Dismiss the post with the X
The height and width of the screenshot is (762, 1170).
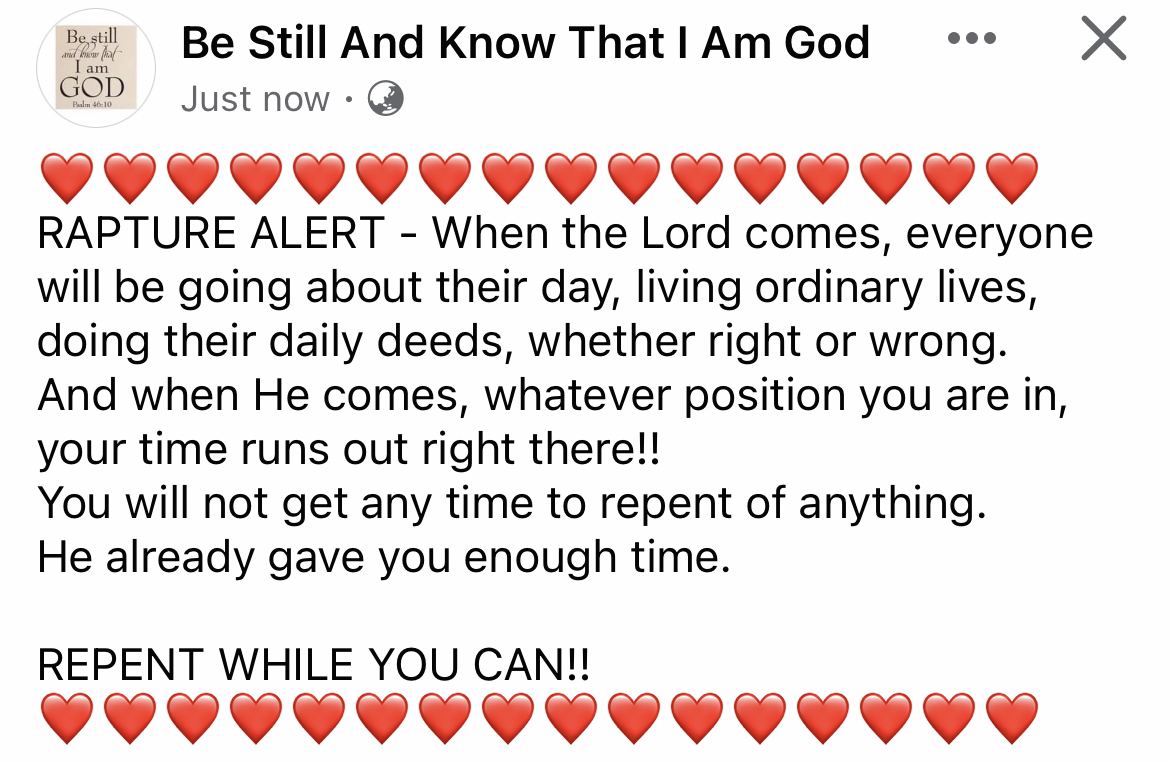coord(1104,40)
